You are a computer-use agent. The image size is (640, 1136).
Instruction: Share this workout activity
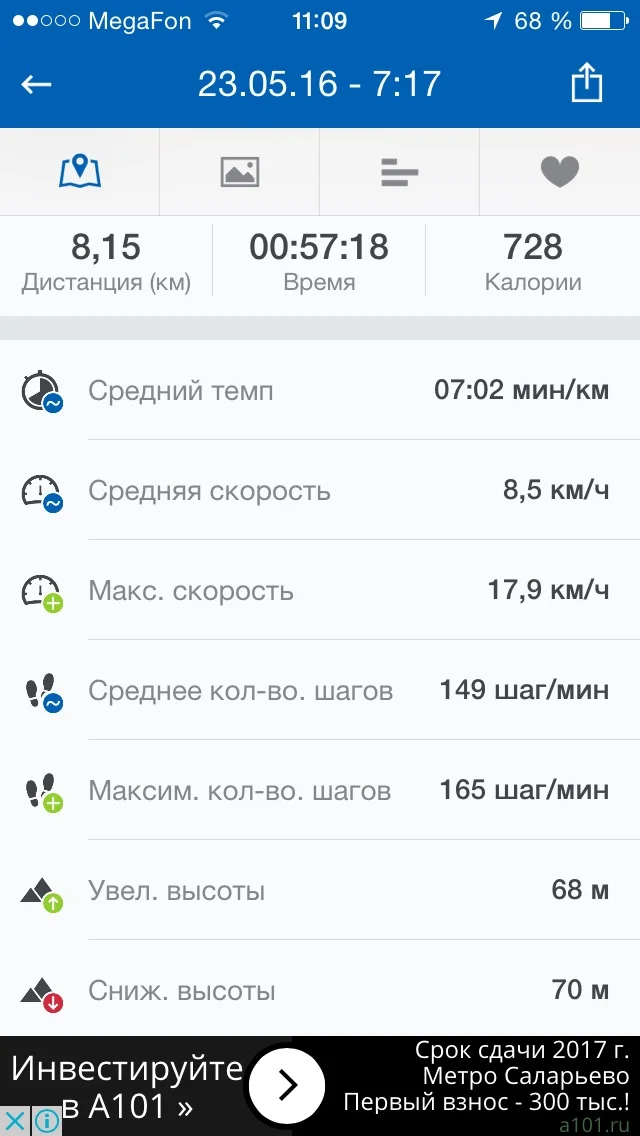click(587, 84)
